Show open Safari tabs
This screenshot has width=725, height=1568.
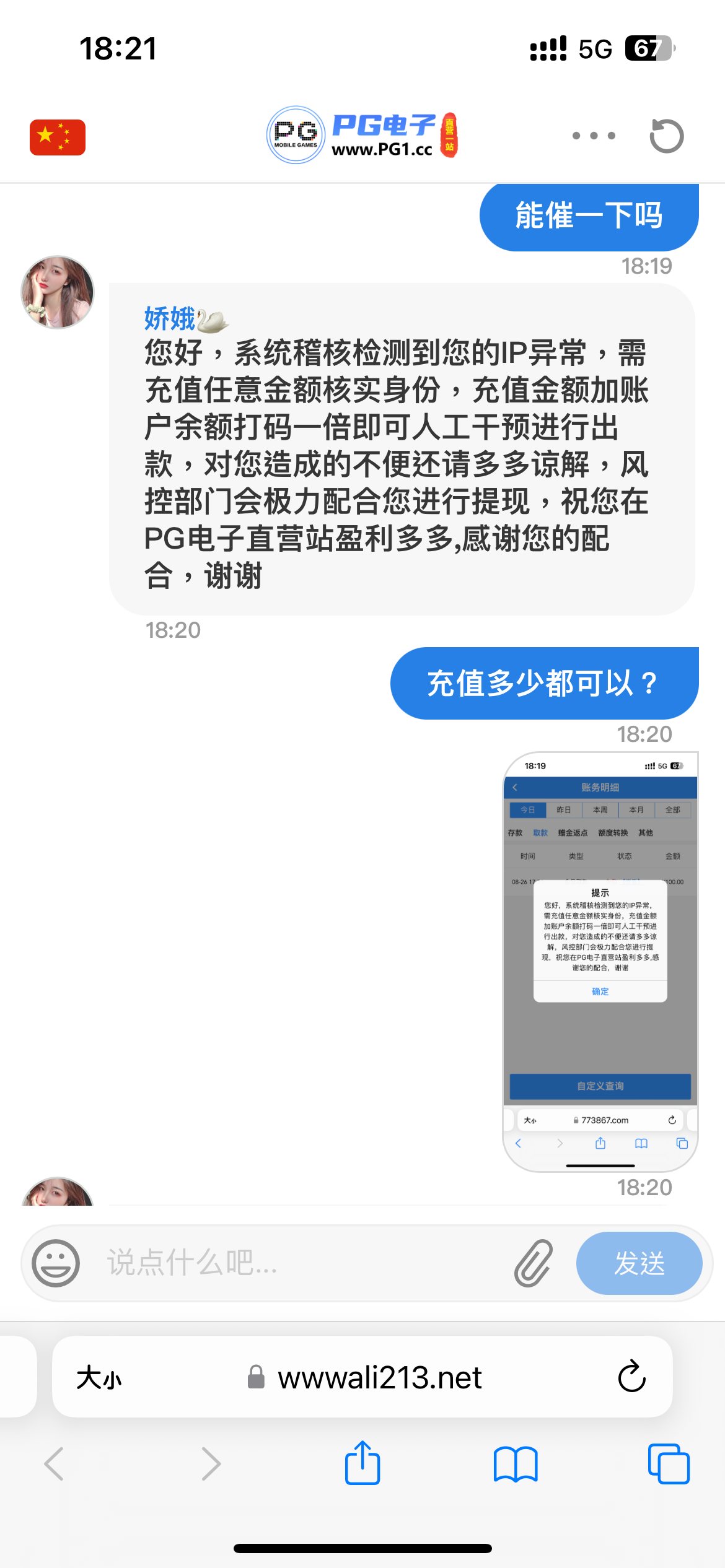point(669,1464)
